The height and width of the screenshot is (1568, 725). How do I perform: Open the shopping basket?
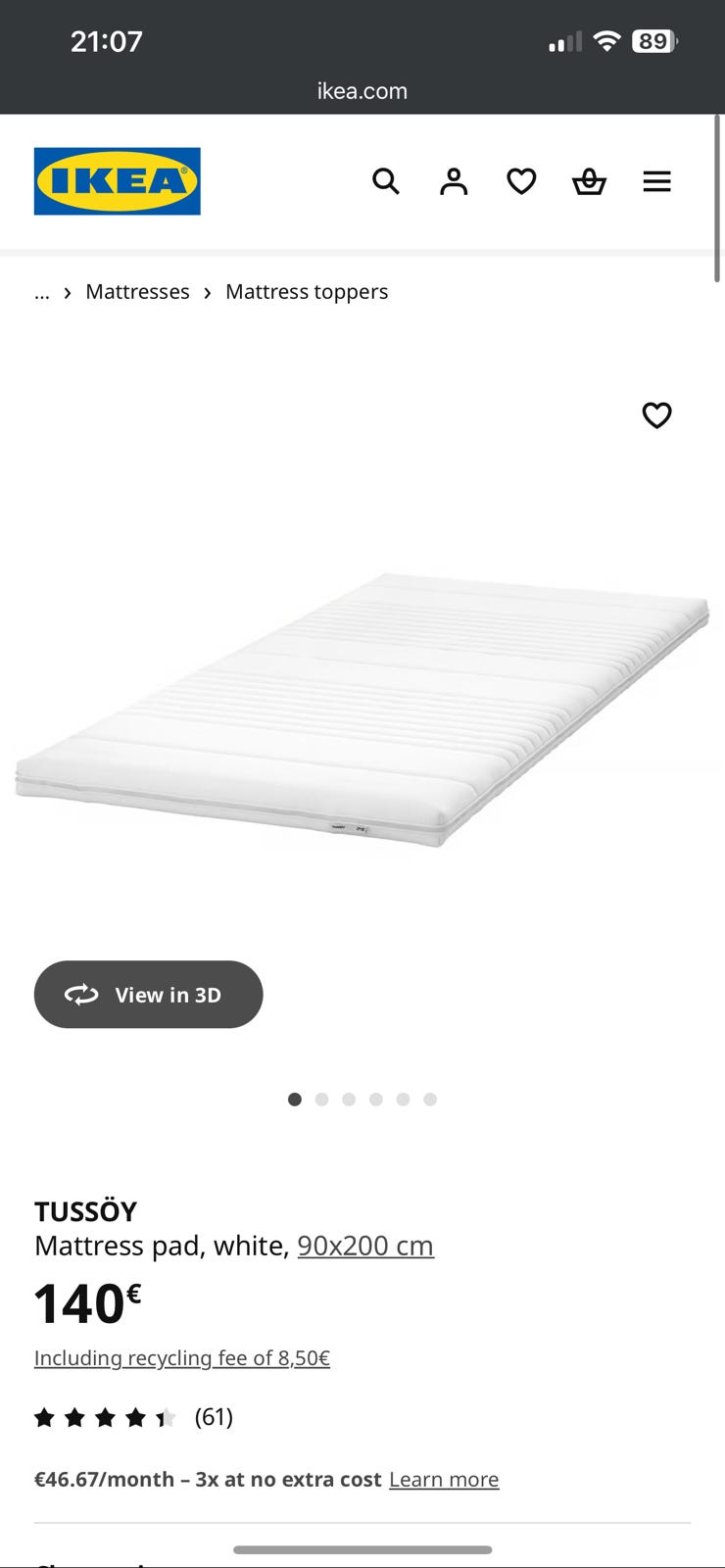589,181
